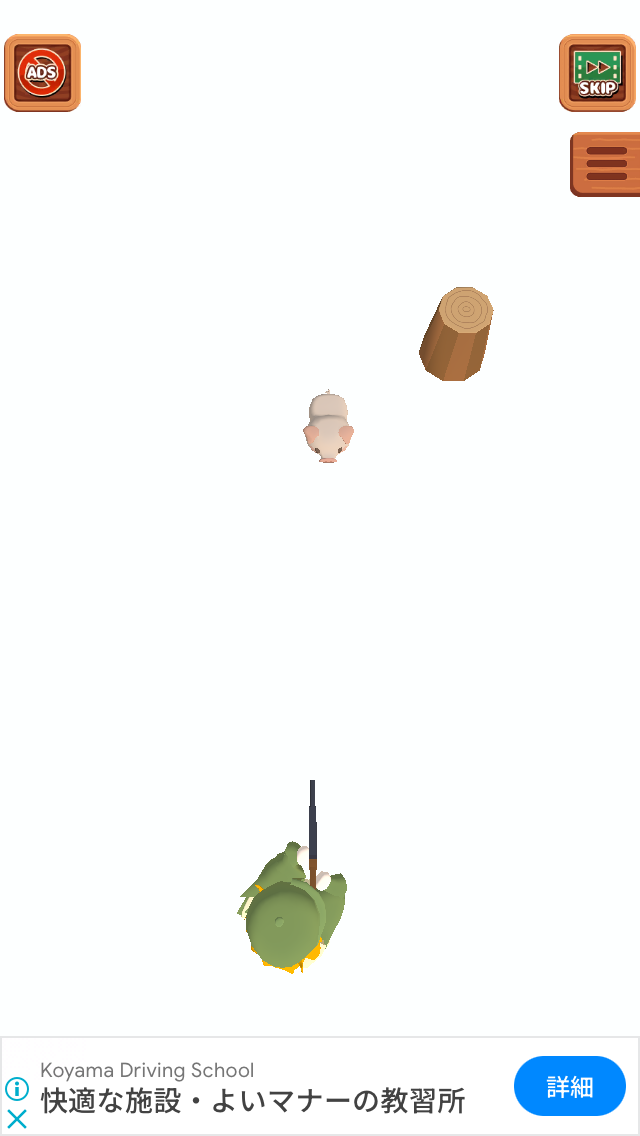Open the ad info icon
The image size is (640, 1136).
(17, 1089)
